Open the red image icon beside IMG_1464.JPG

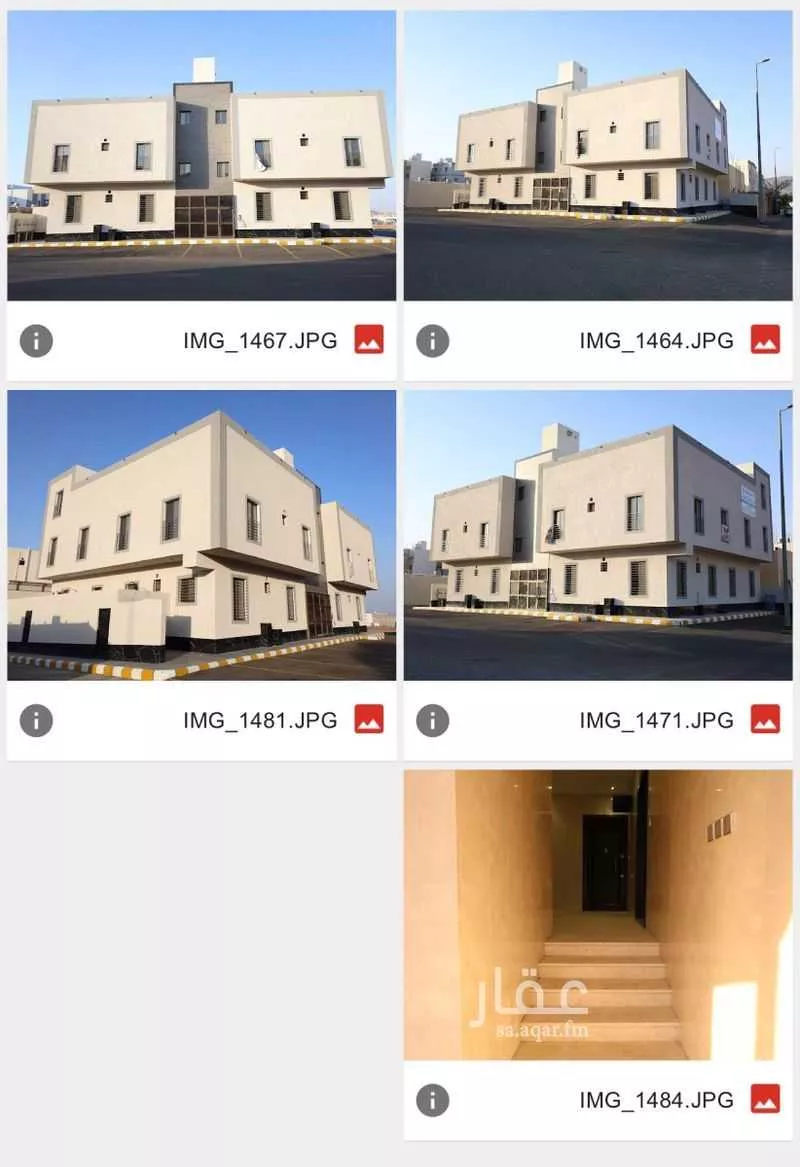coord(767,340)
